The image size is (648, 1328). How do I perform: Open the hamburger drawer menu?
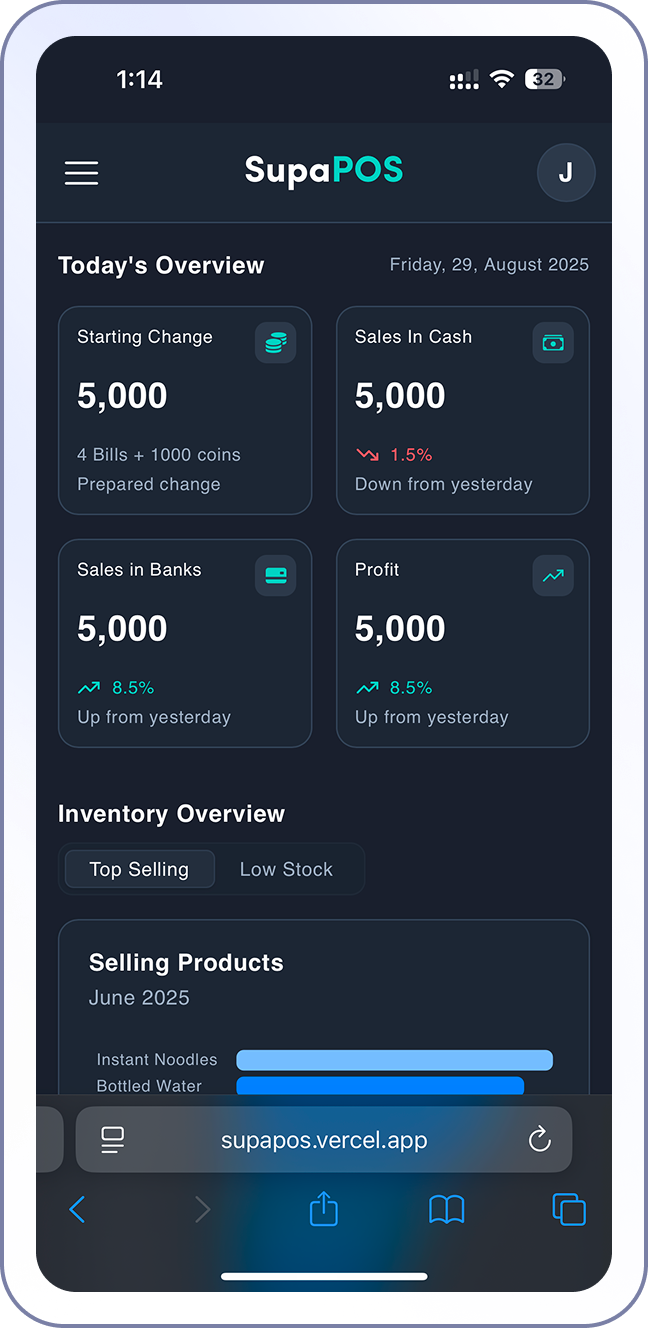[82, 173]
